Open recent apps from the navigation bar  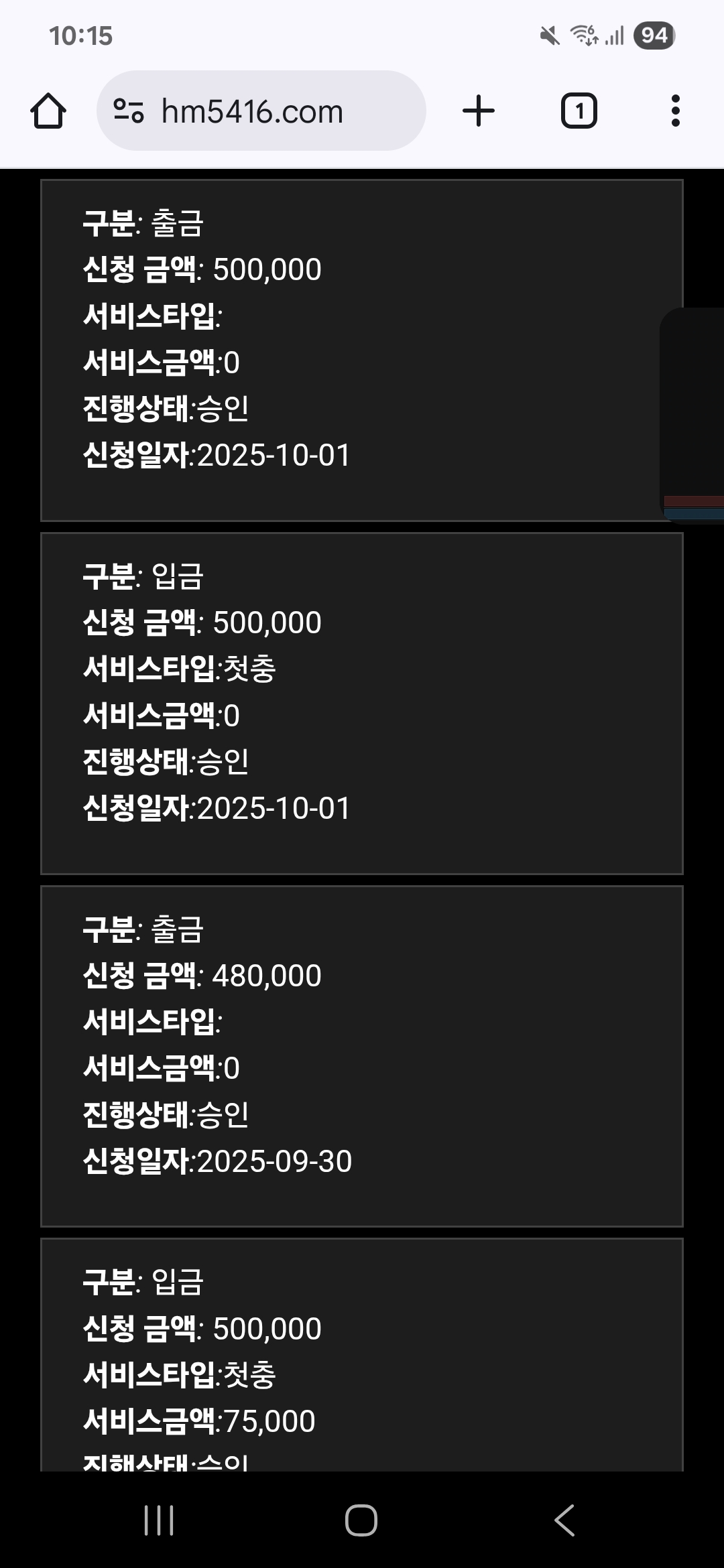159,1520
